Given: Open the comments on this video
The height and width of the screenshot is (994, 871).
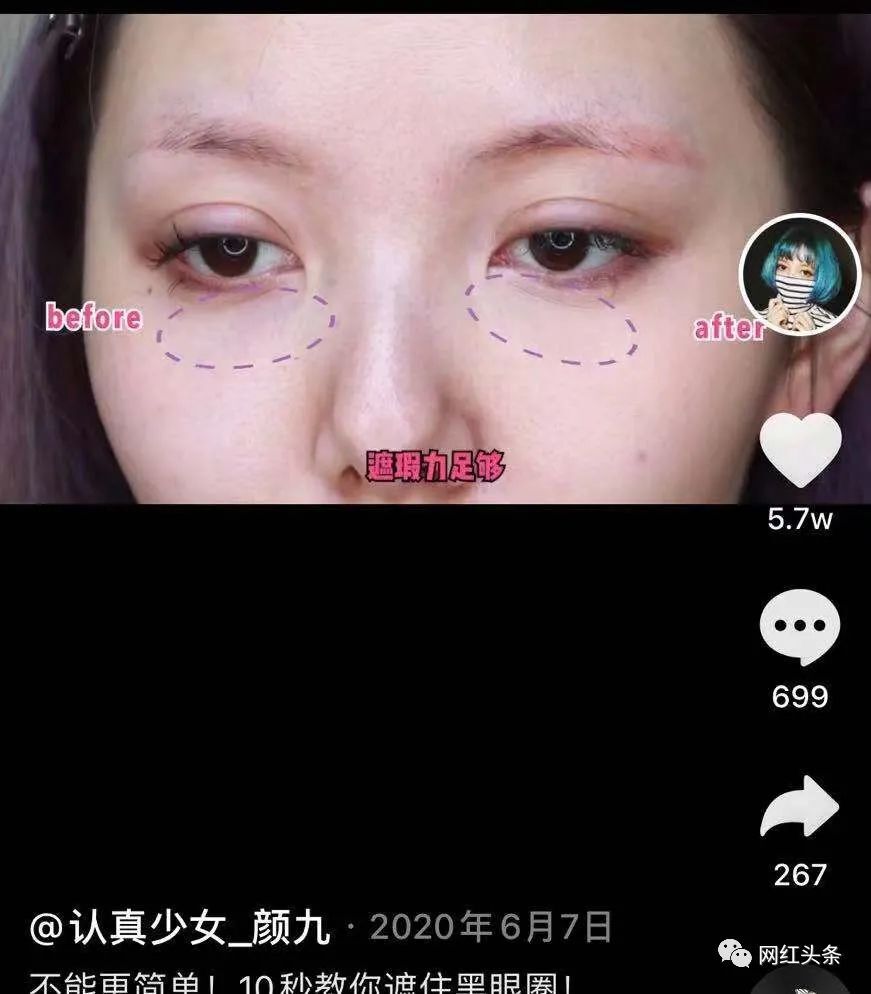Looking at the screenshot, I should (800, 628).
